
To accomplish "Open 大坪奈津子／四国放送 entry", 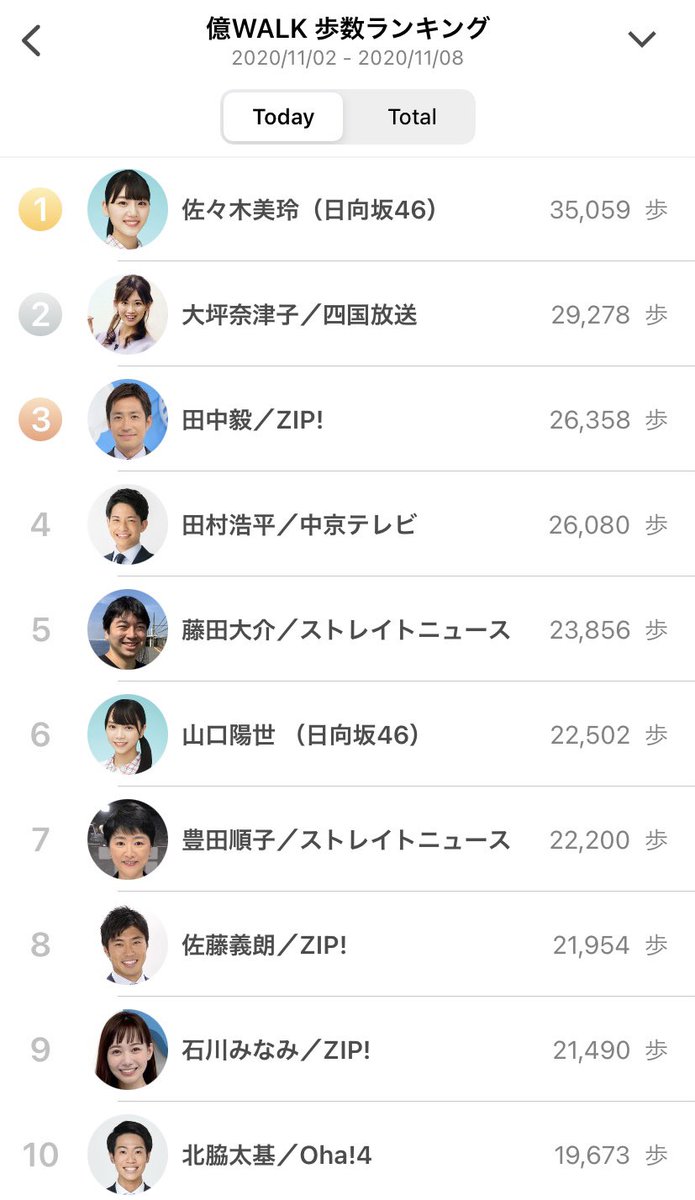I will pyautogui.click(x=347, y=314).
